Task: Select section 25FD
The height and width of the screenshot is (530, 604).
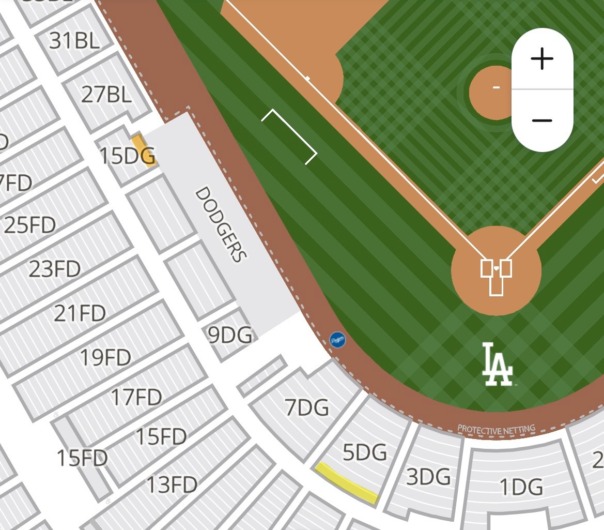Action: (x=29, y=224)
